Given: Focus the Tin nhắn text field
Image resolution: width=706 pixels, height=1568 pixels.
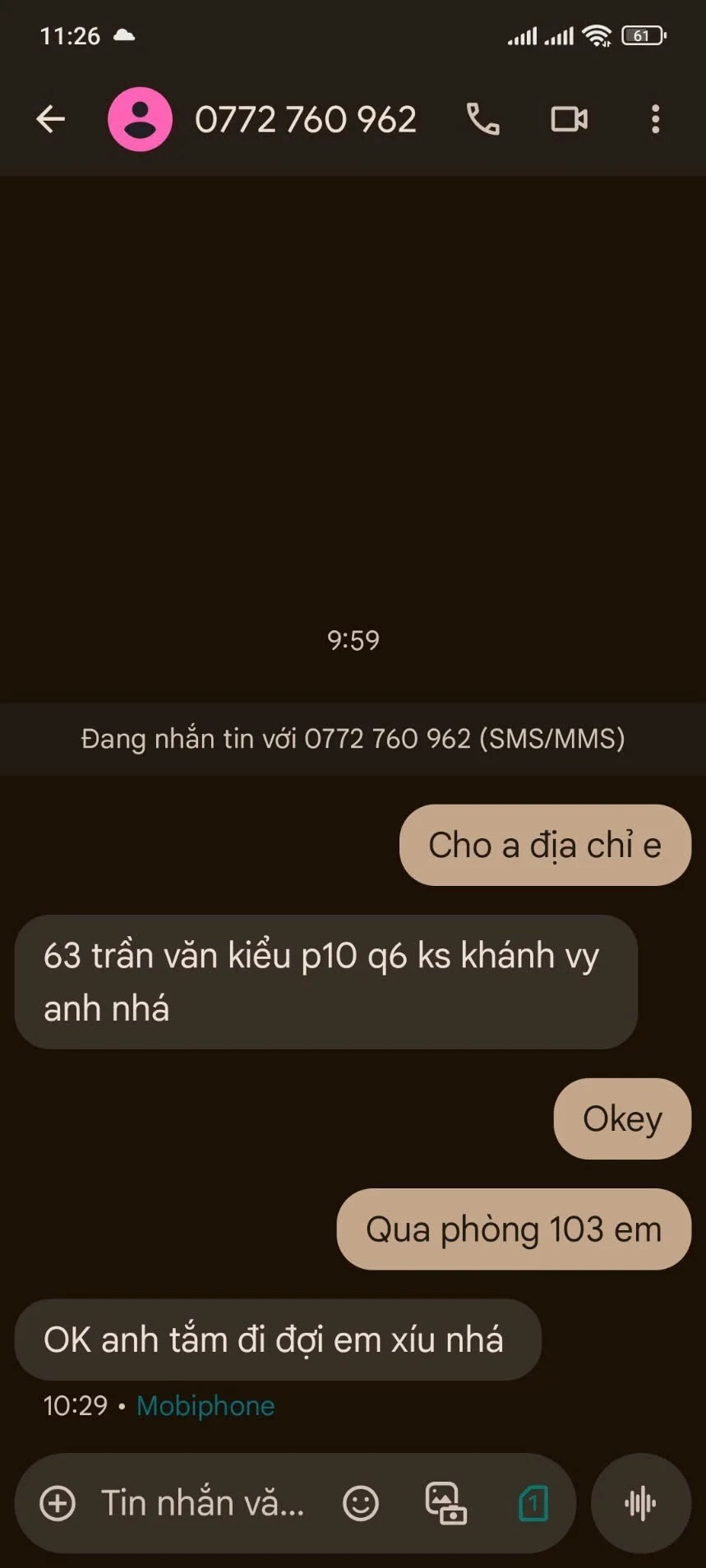Looking at the screenshot, I should coord(202,1503).
